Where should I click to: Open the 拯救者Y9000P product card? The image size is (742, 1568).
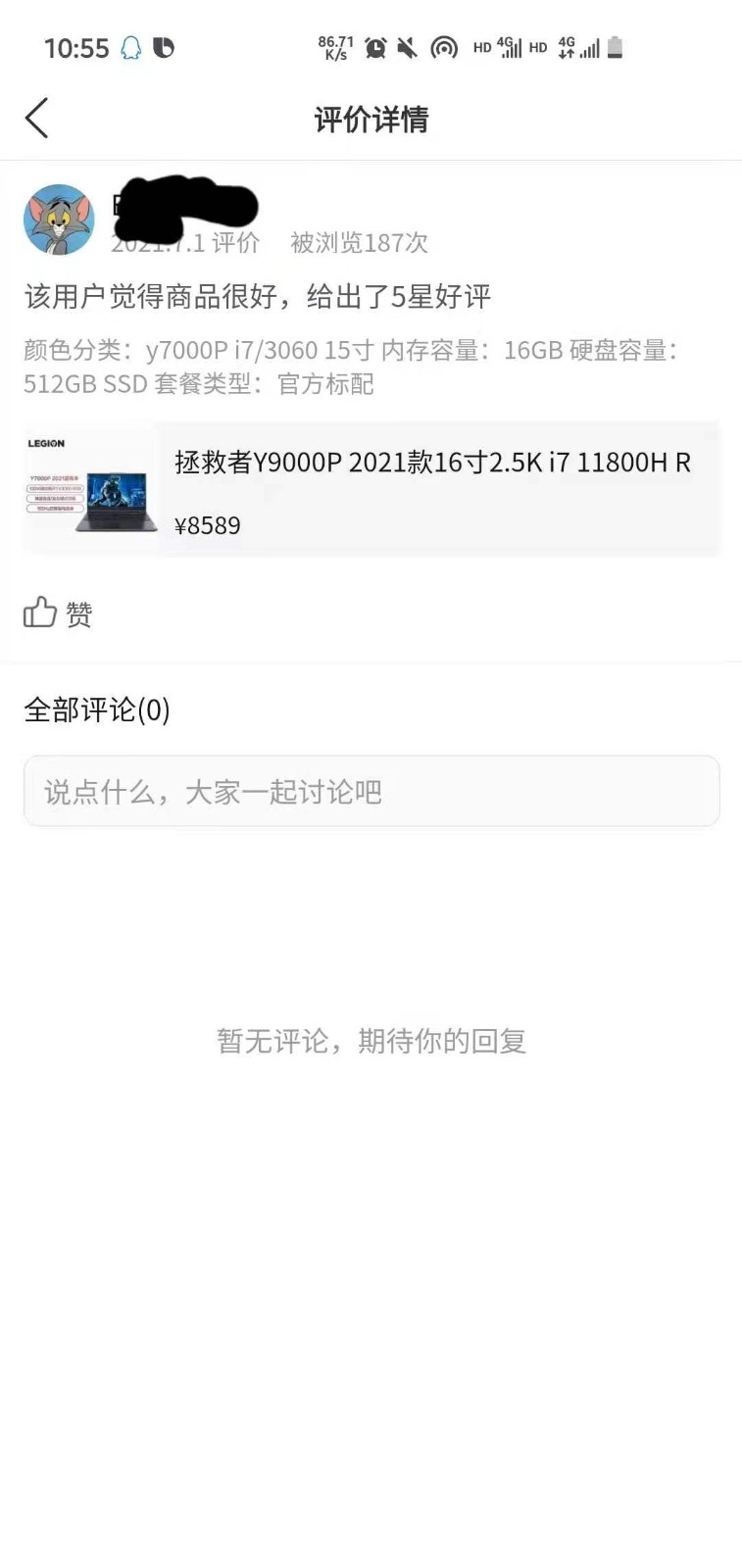[x=371, y=490]
